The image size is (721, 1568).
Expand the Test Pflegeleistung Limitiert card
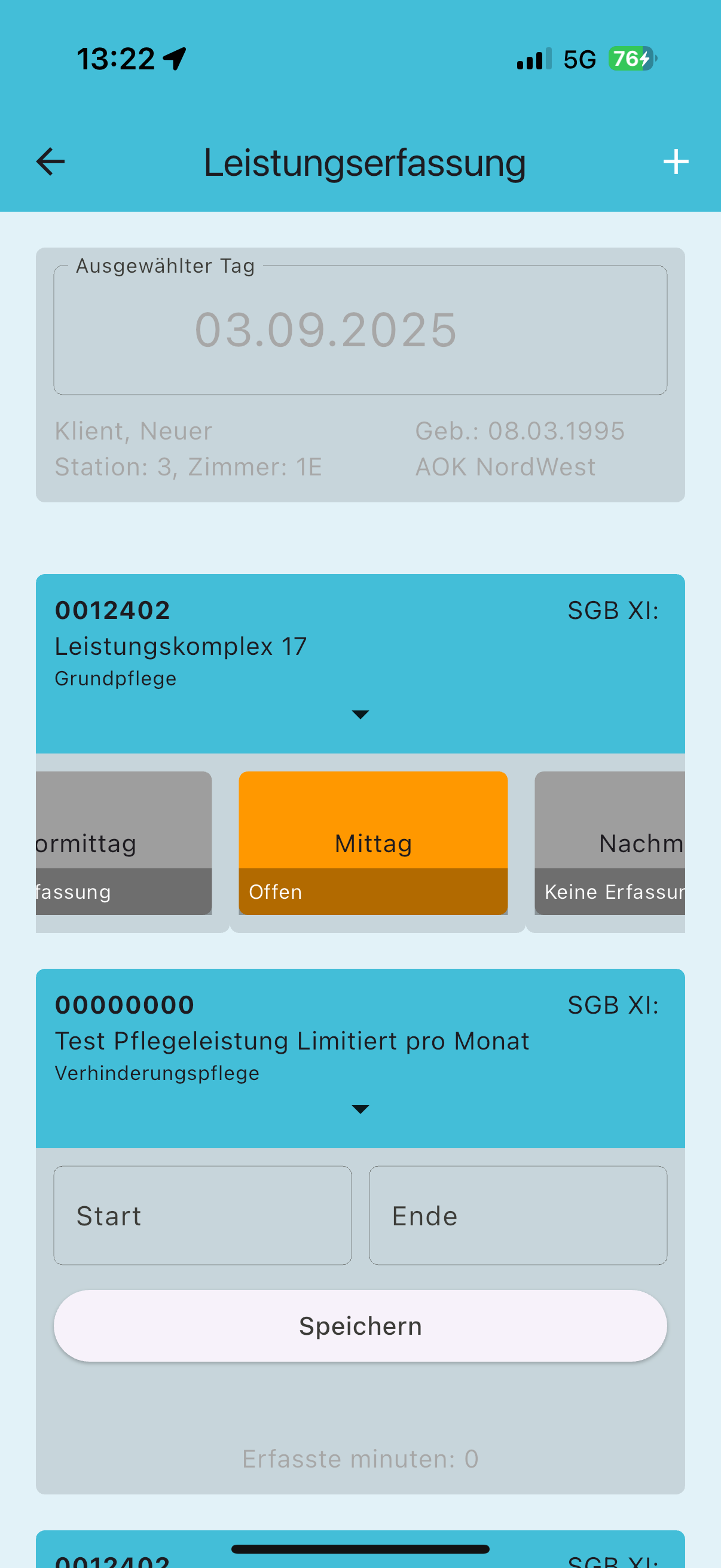[360, 1109]
